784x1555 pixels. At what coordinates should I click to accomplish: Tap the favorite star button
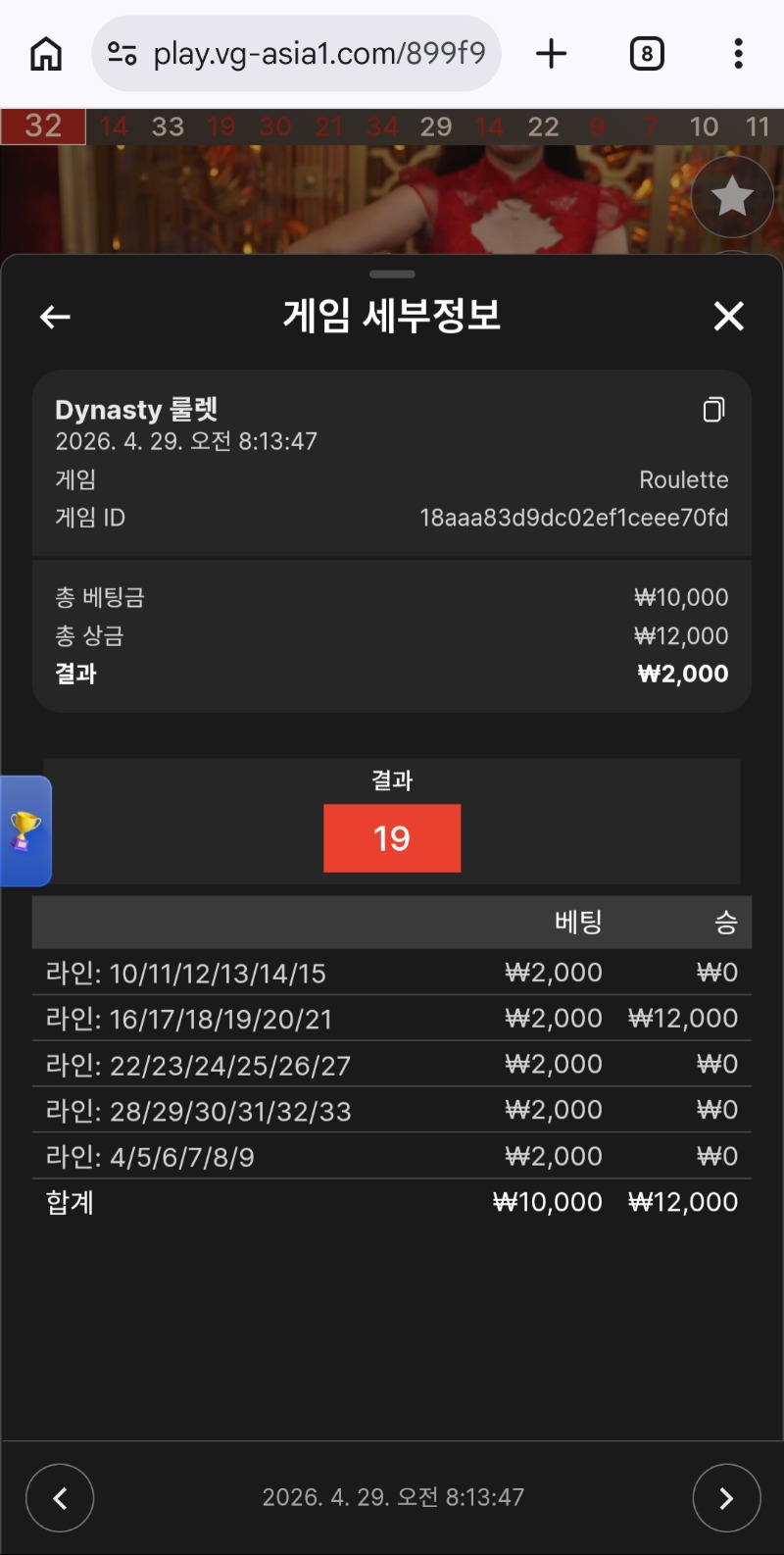tap(731, 197)
